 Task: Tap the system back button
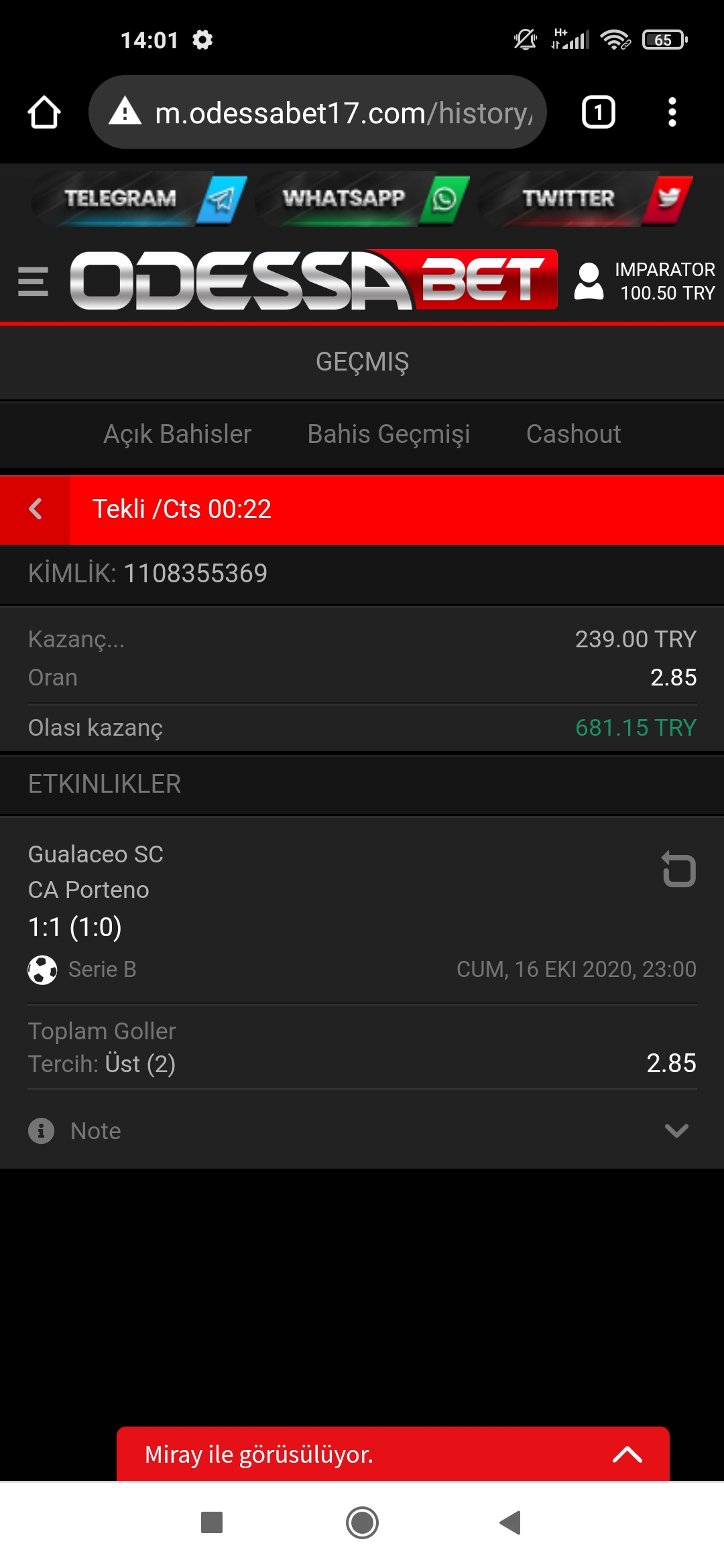point(511,1522)
